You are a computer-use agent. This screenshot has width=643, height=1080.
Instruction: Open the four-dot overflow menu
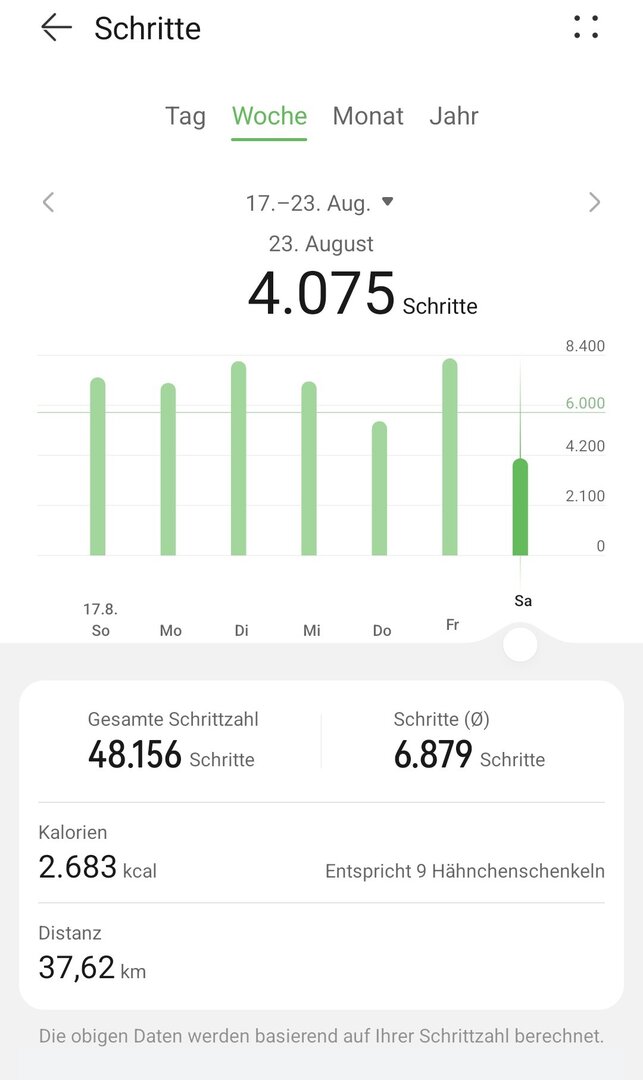pos(586,28)
